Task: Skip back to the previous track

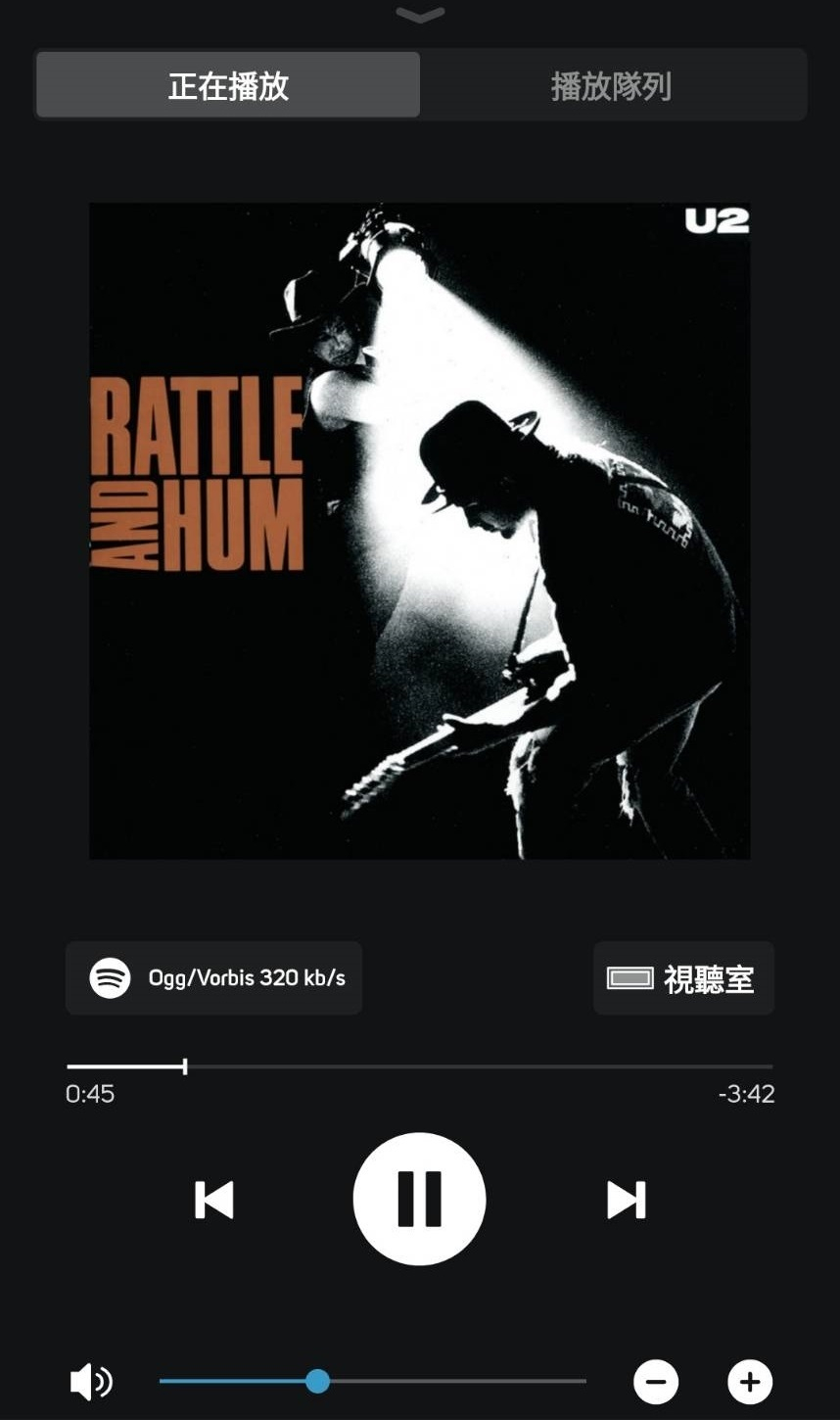Action: coord(214,1200)
